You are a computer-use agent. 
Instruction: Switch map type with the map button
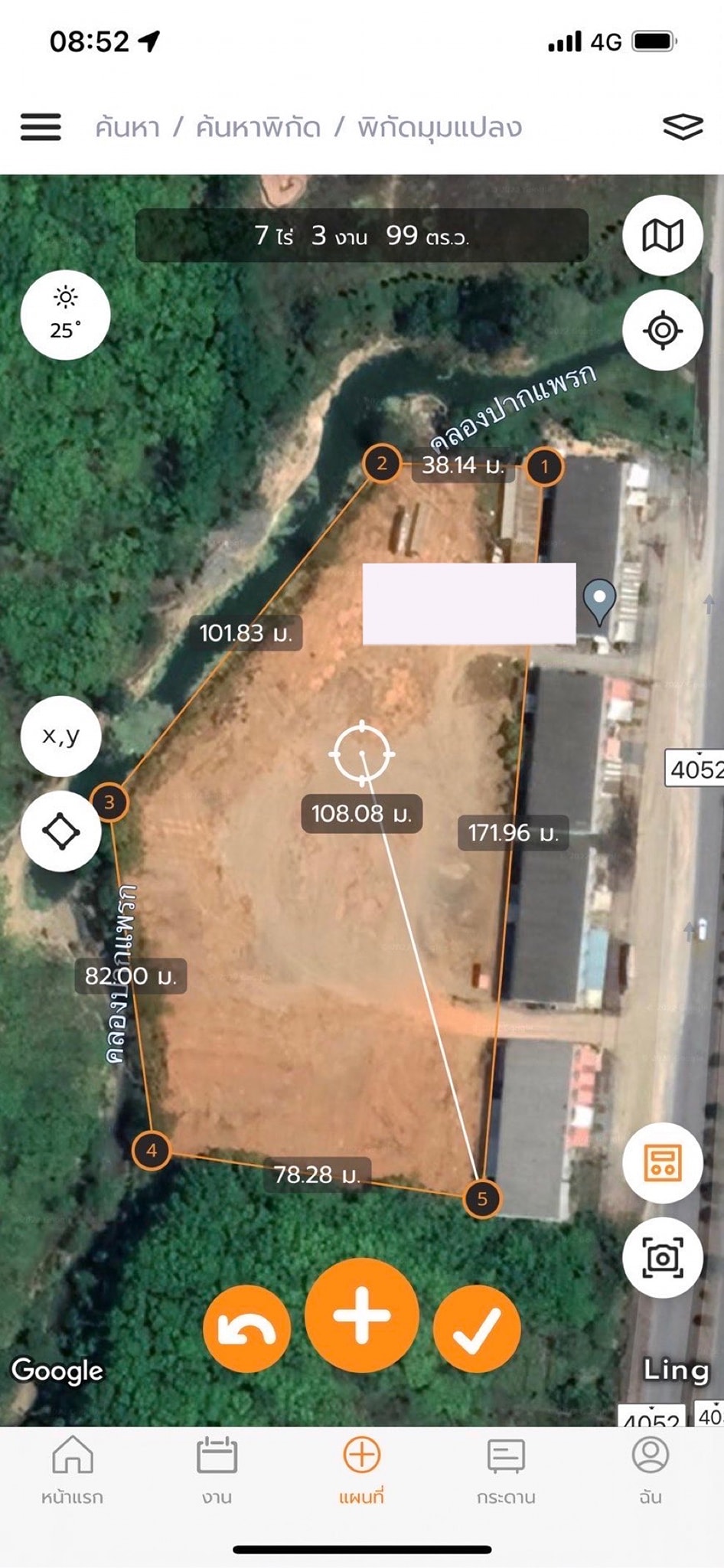662,235
